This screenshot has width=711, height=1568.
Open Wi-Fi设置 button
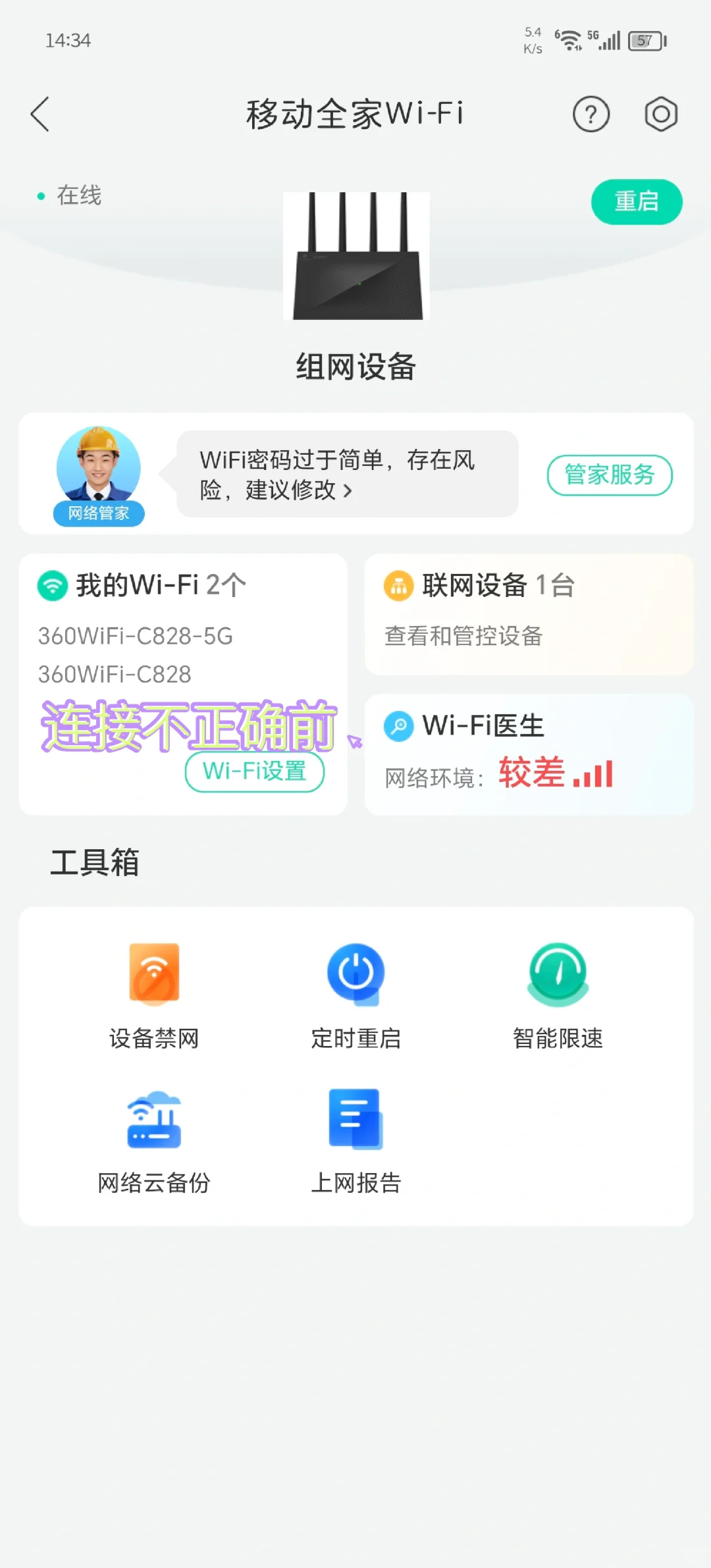(255, 771)
